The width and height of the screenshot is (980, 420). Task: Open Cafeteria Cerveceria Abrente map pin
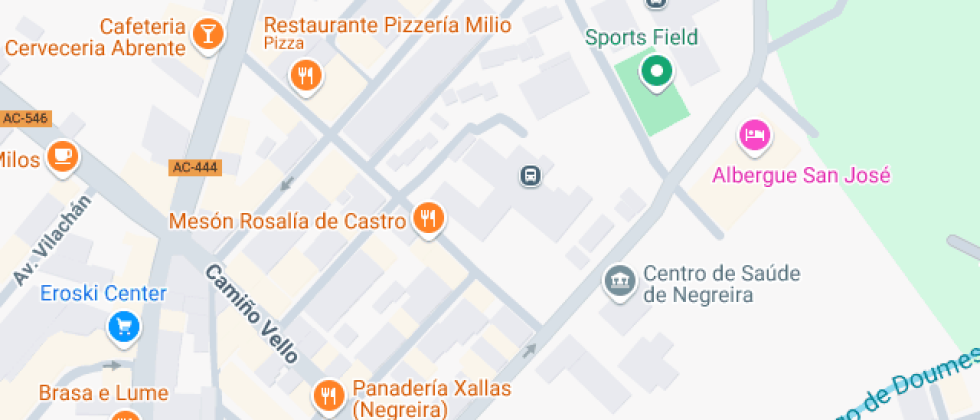point(208,34)
